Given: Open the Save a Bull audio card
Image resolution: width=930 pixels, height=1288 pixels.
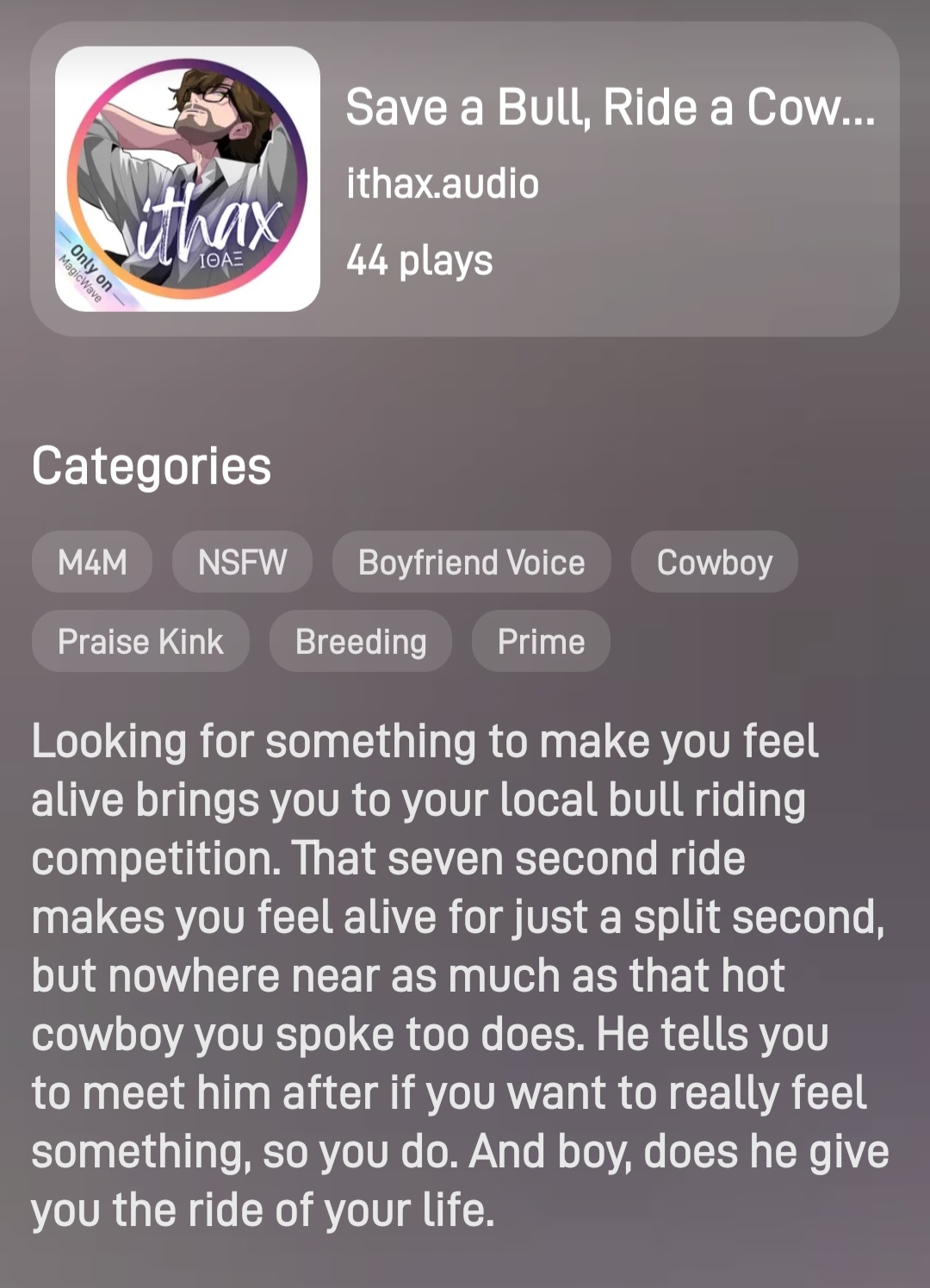Looking at the screenshot, I should [465, 179].
